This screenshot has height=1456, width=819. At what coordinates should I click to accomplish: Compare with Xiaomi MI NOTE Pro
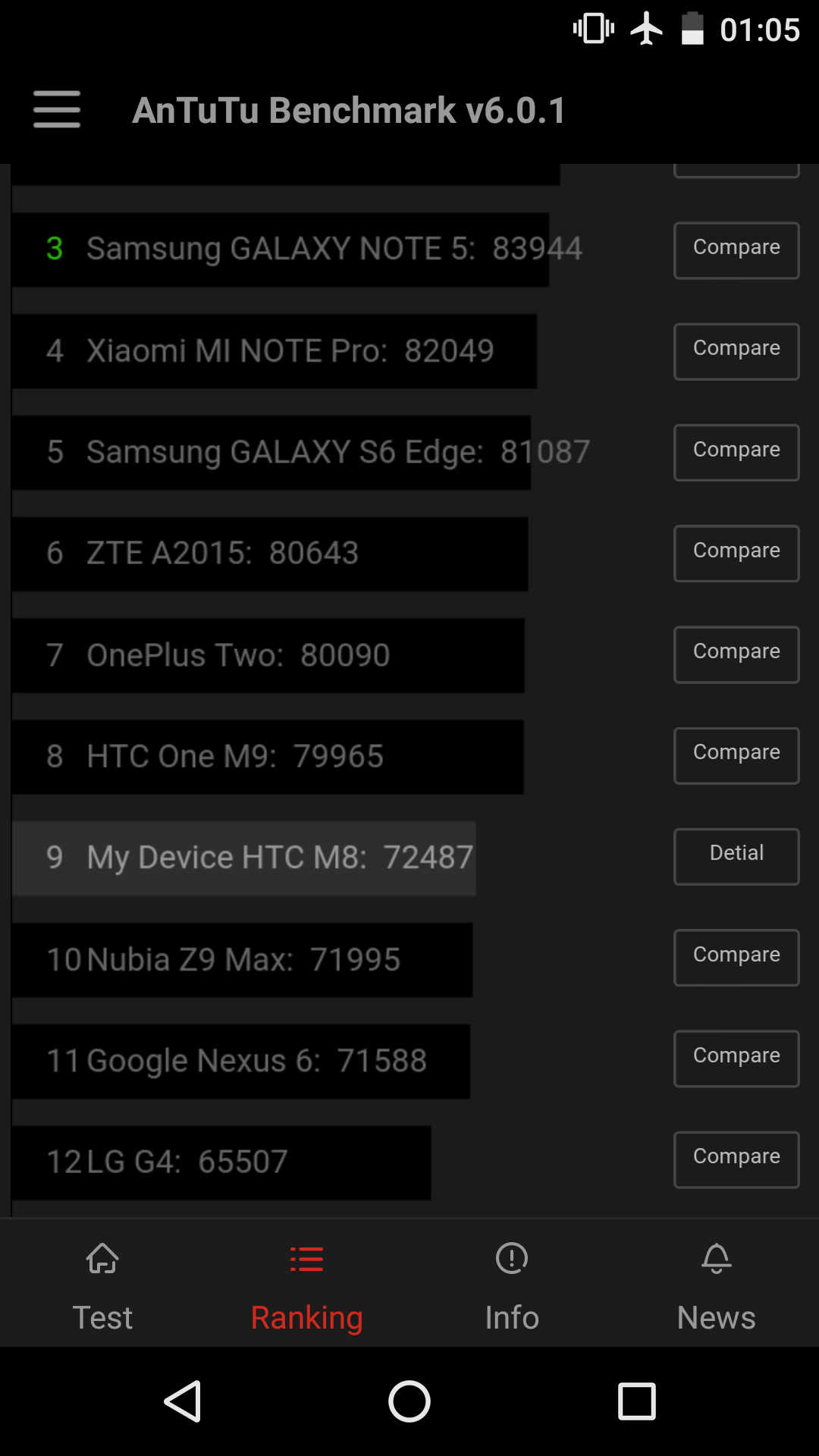coord(736,351)
